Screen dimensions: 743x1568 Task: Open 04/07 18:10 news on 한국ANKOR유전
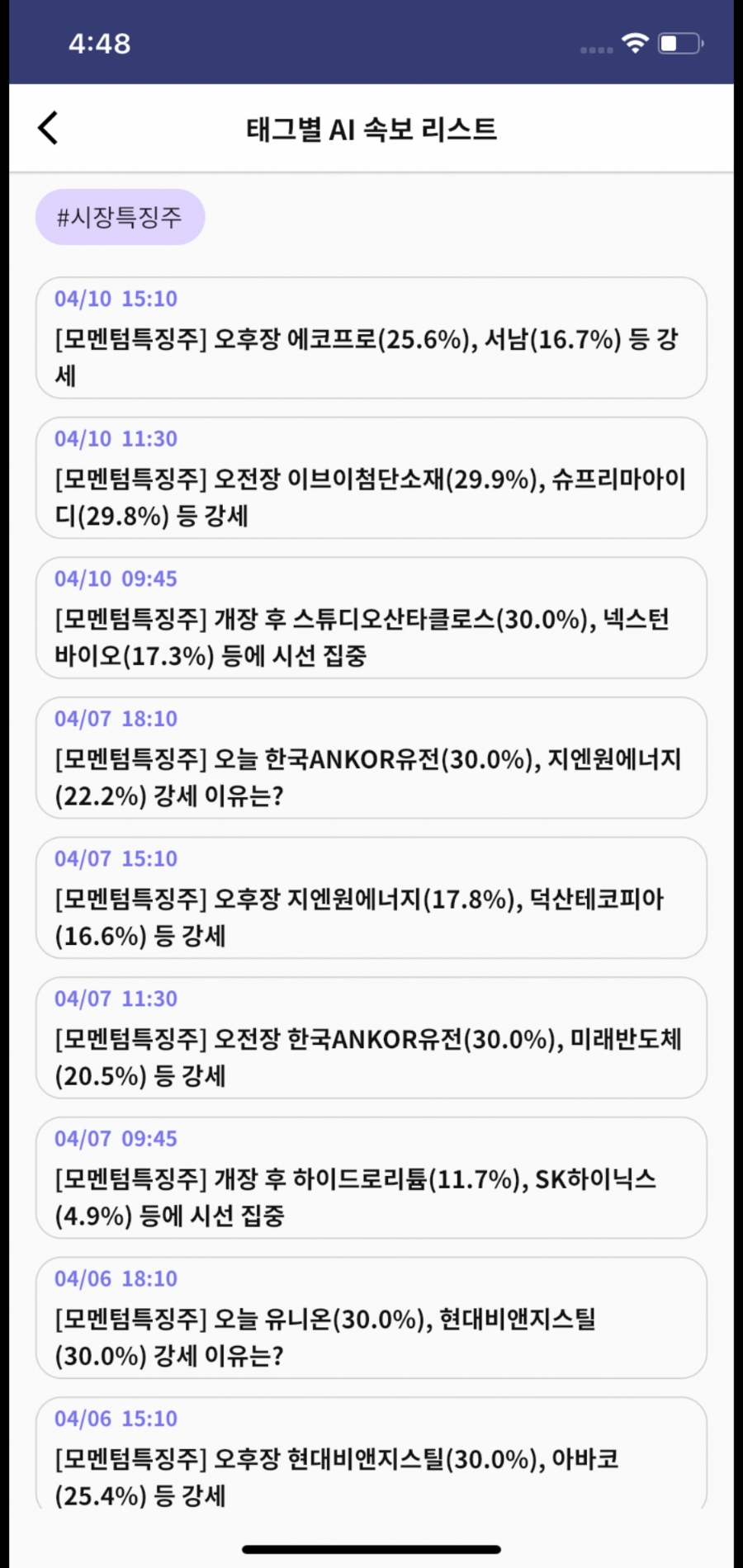371,758
